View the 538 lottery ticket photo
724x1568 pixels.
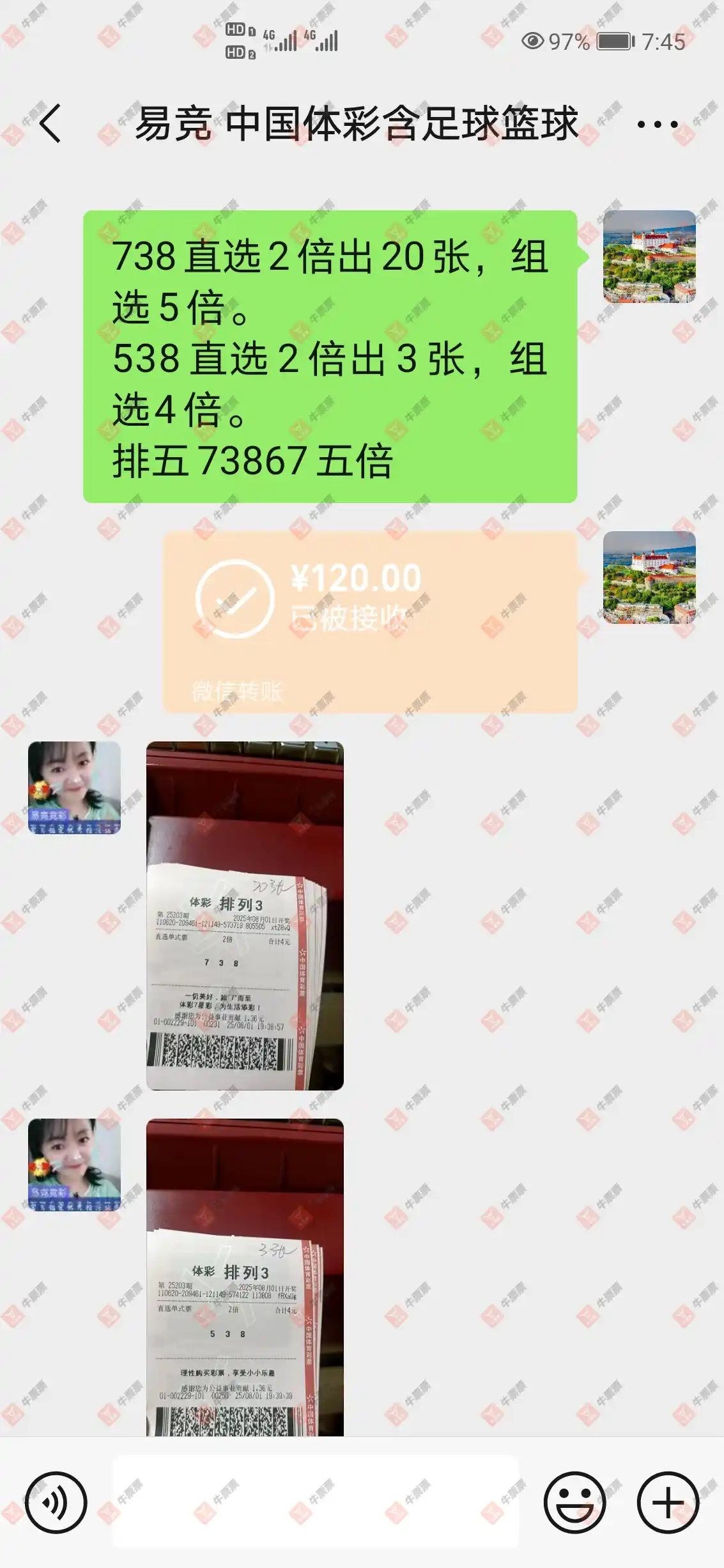(x=245, y=1278)
